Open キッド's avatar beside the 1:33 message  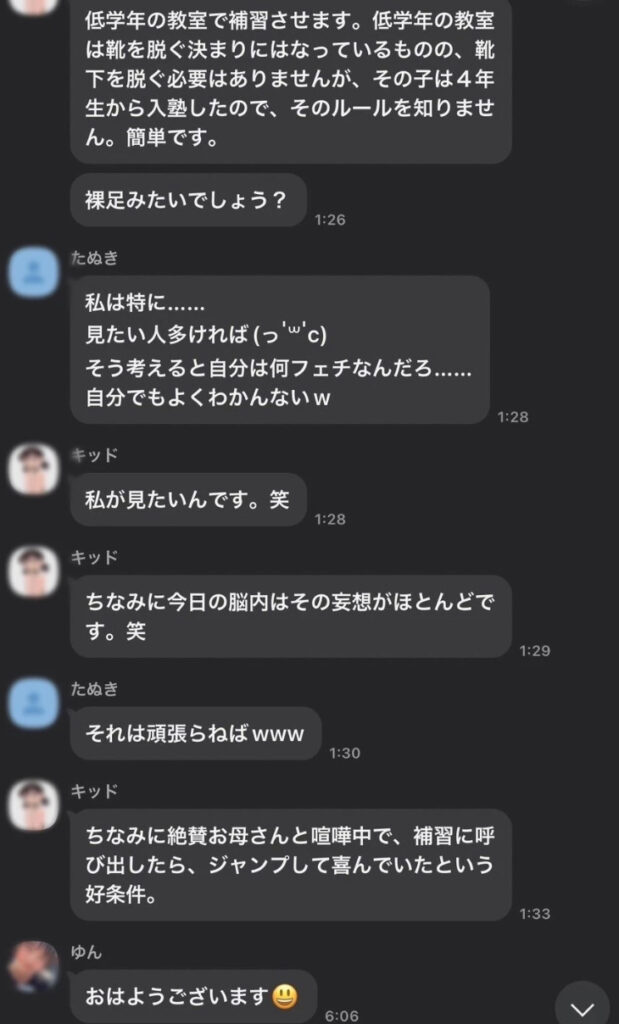tap(33, 804)
